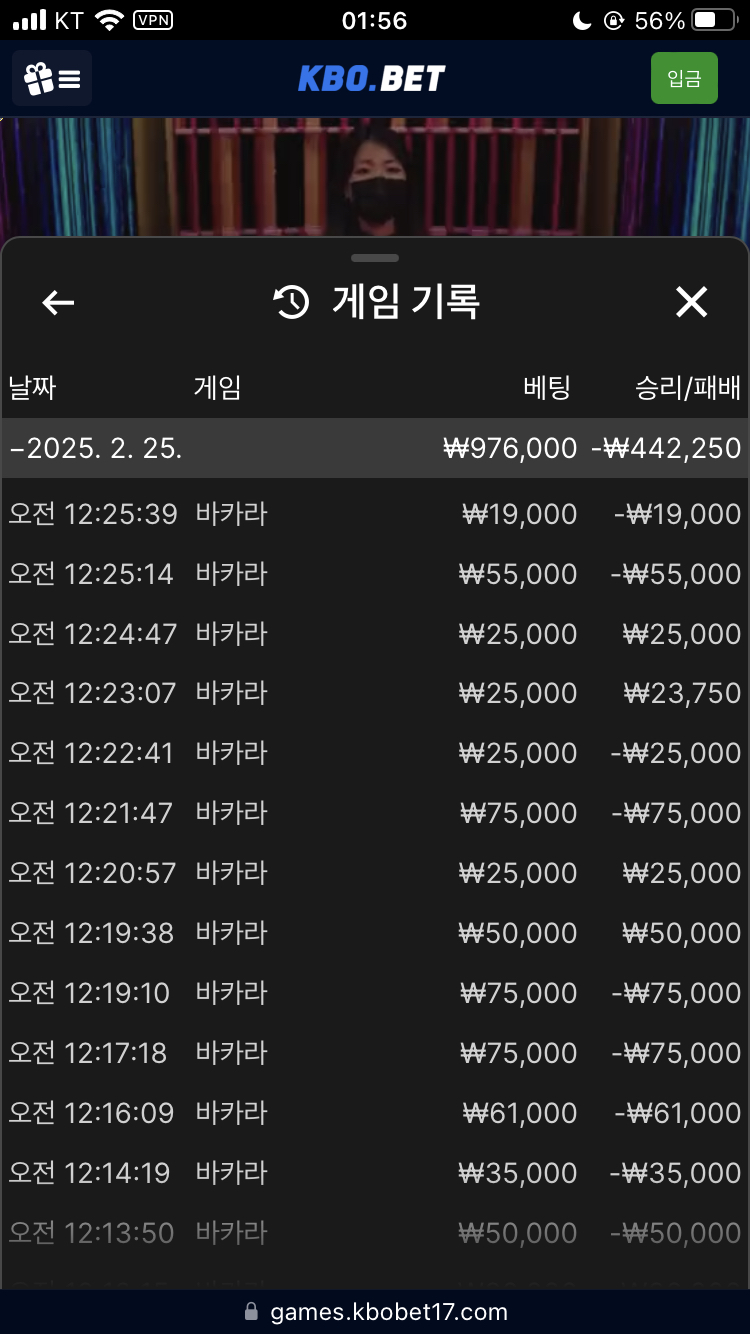Open the 12:16:09 바카라 record
750x1334 pixels.
tap(375, 1113)
